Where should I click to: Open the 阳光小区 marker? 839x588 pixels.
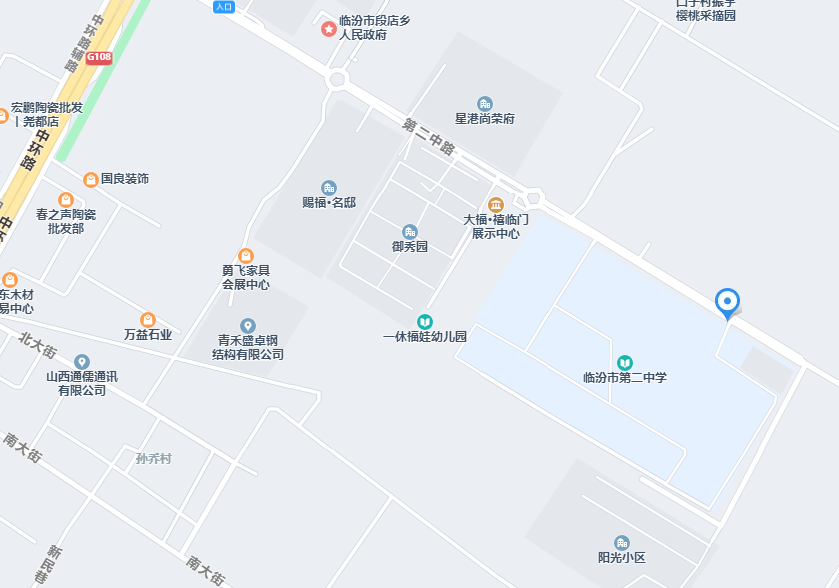coord(622,543)
